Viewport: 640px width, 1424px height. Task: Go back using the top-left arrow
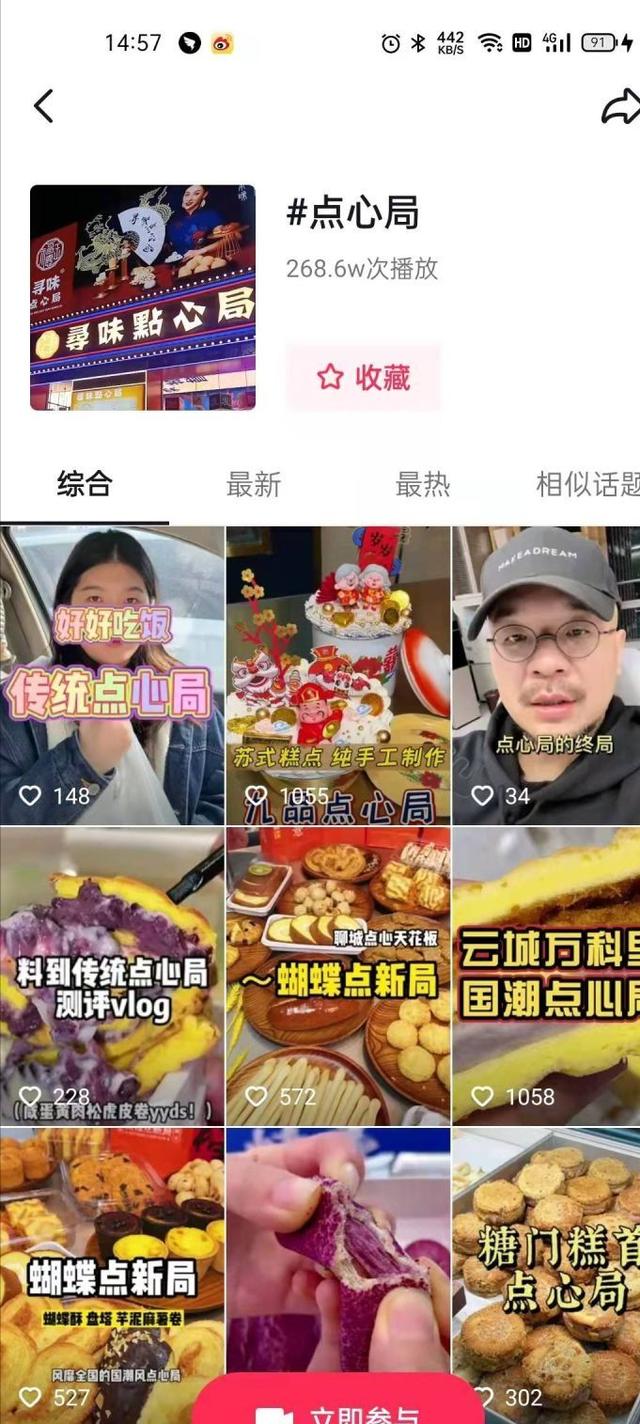(x=43, y=106)
